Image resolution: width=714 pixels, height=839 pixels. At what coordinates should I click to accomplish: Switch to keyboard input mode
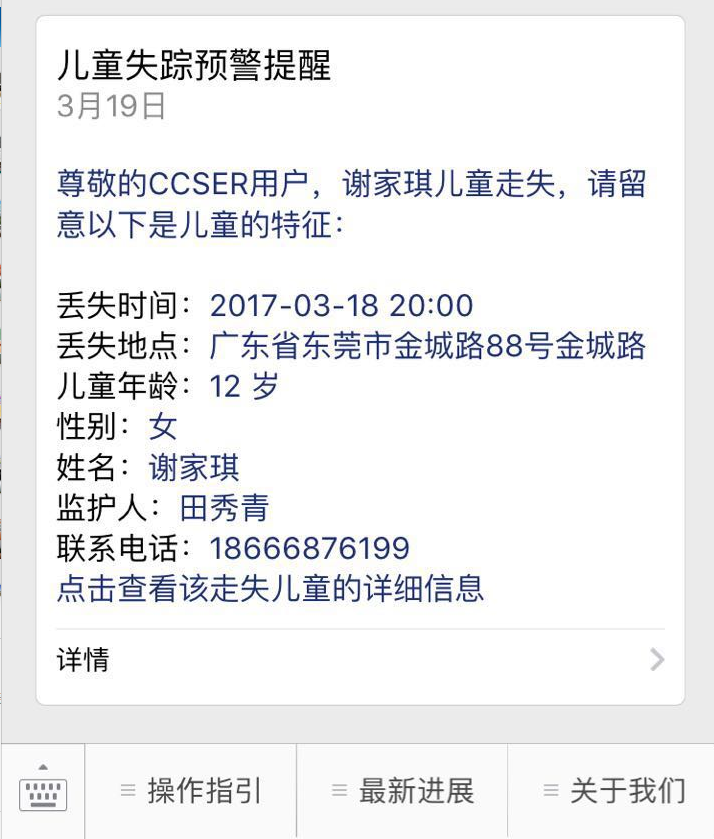pyautogui.click(x=43, y=793)
